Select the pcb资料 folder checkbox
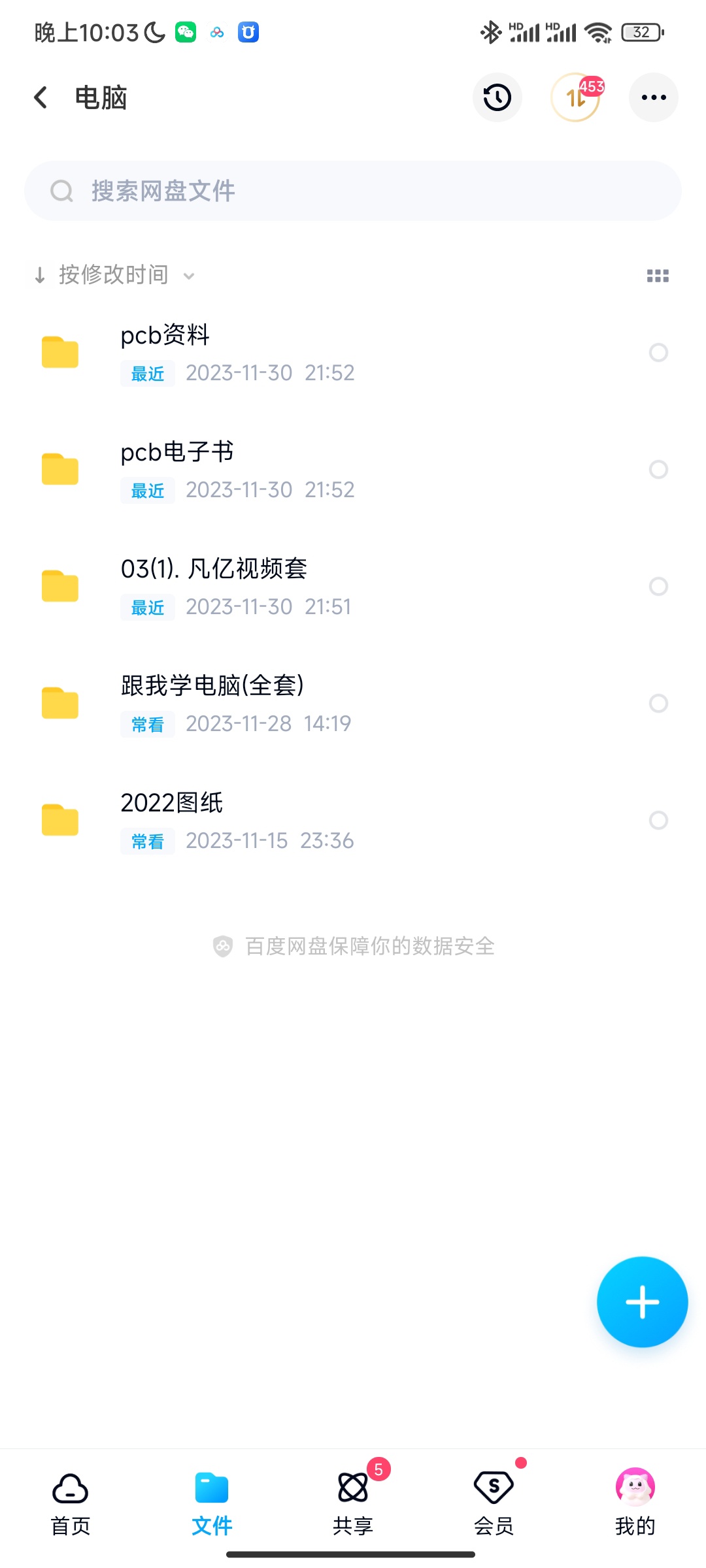This screenshot has height=1568, width=706. coord(658,353)
